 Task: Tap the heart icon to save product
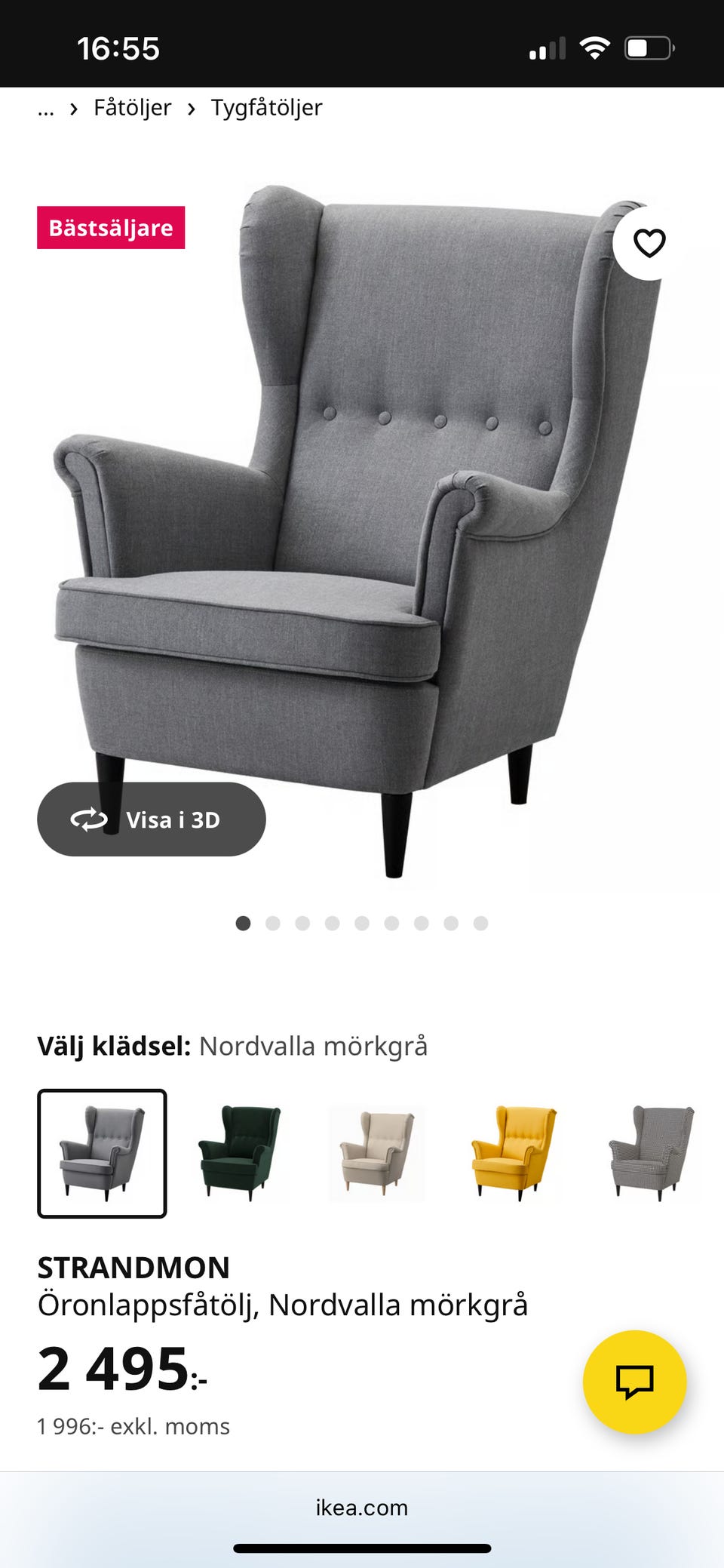point(649,241)
